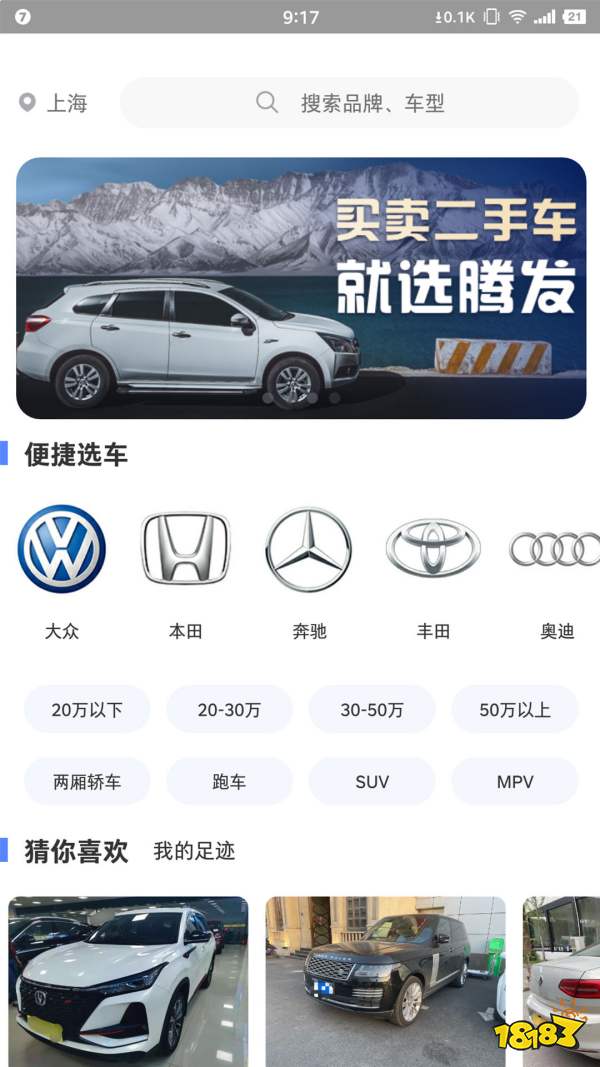Tap the brand and model search box

click(x=349, y=103)
